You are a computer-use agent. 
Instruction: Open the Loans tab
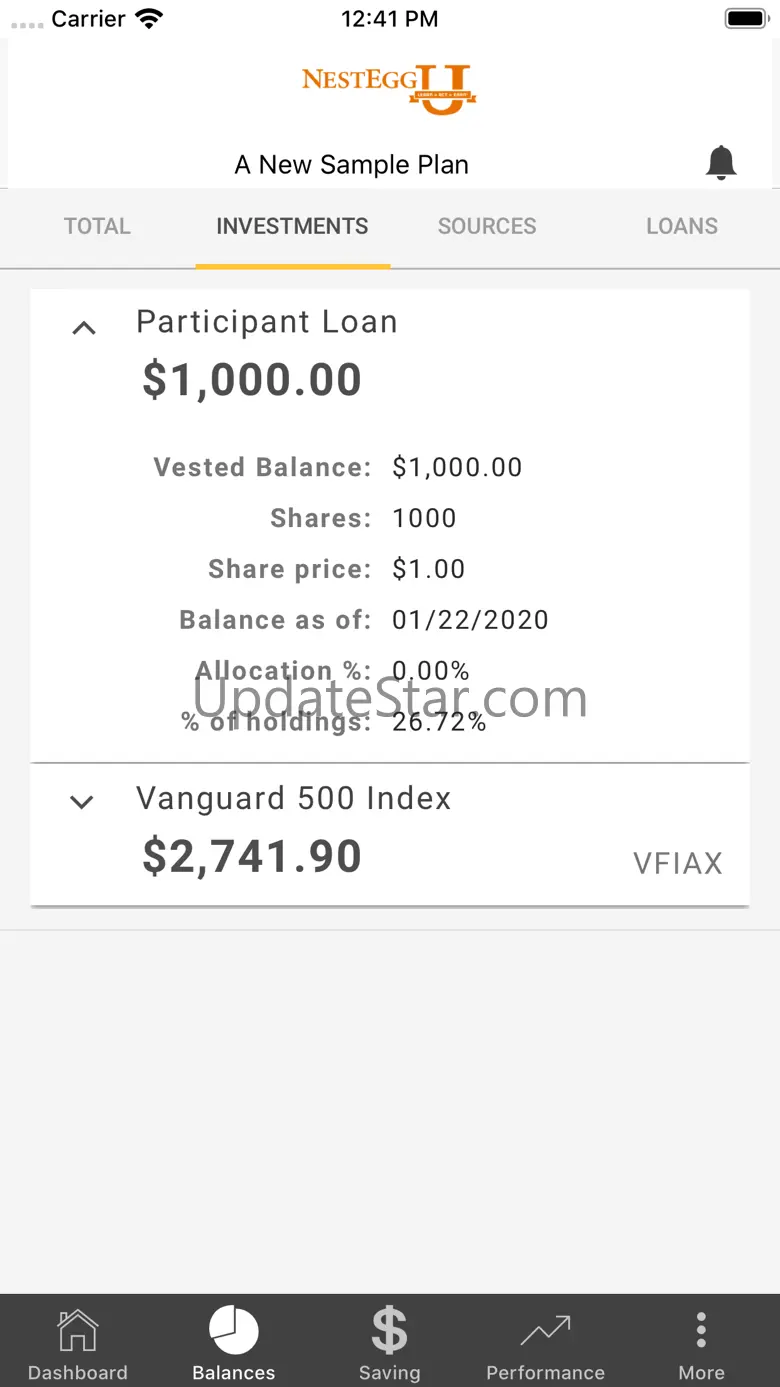[x=682, y=226]
